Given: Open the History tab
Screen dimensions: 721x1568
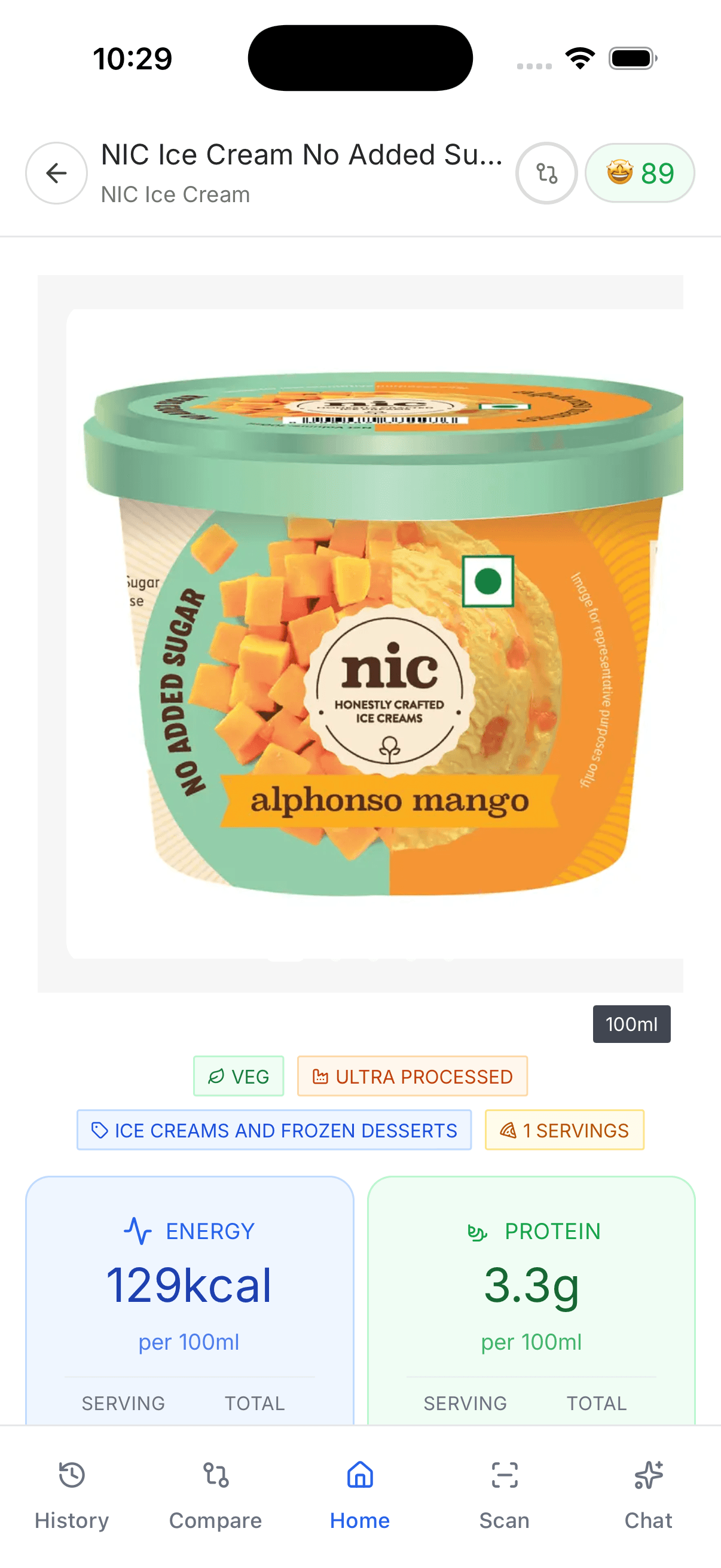Looking at the screenshot, I should (x=72, y=1494).
